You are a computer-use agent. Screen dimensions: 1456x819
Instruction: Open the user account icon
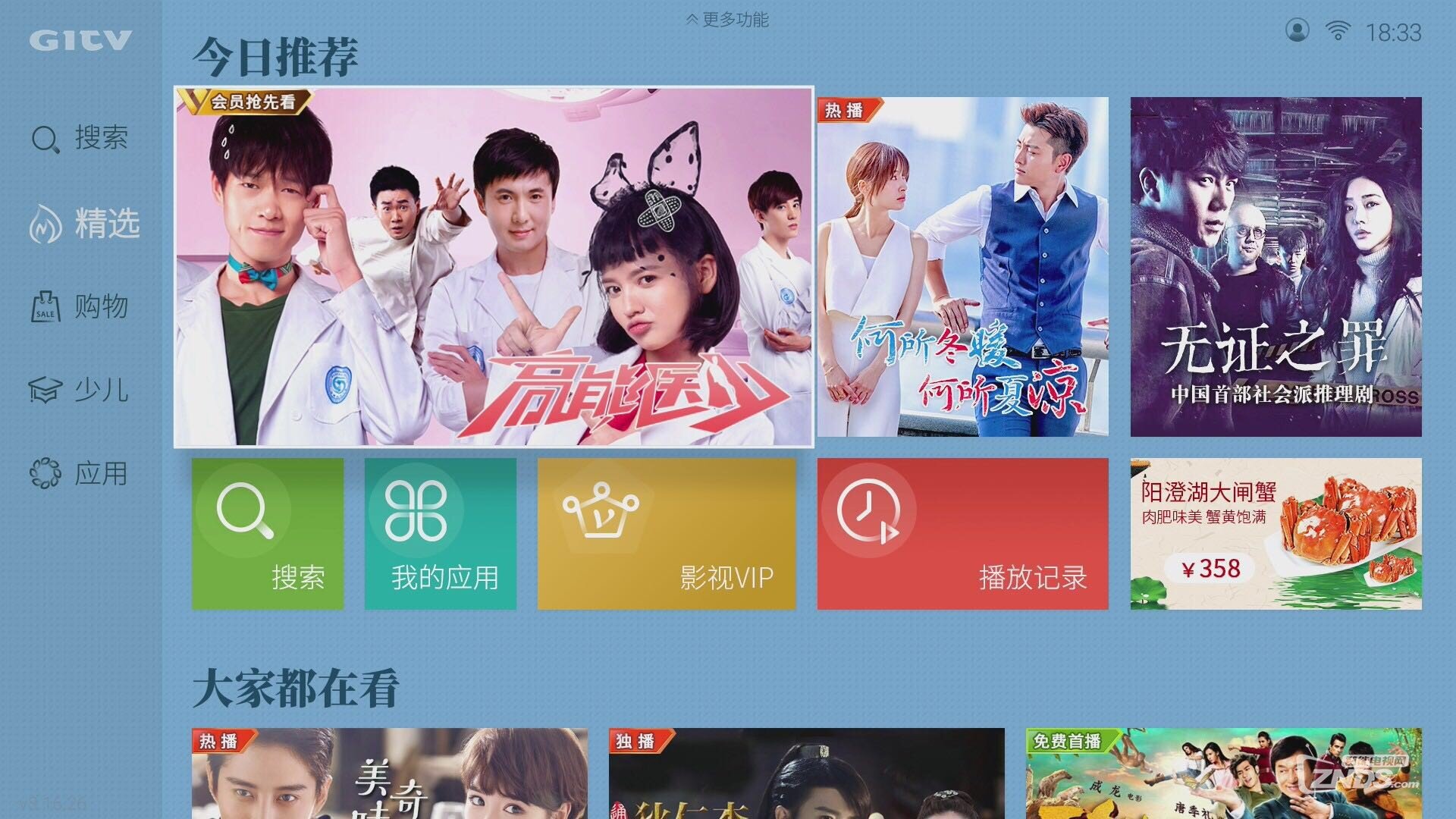click(1297, 31)
